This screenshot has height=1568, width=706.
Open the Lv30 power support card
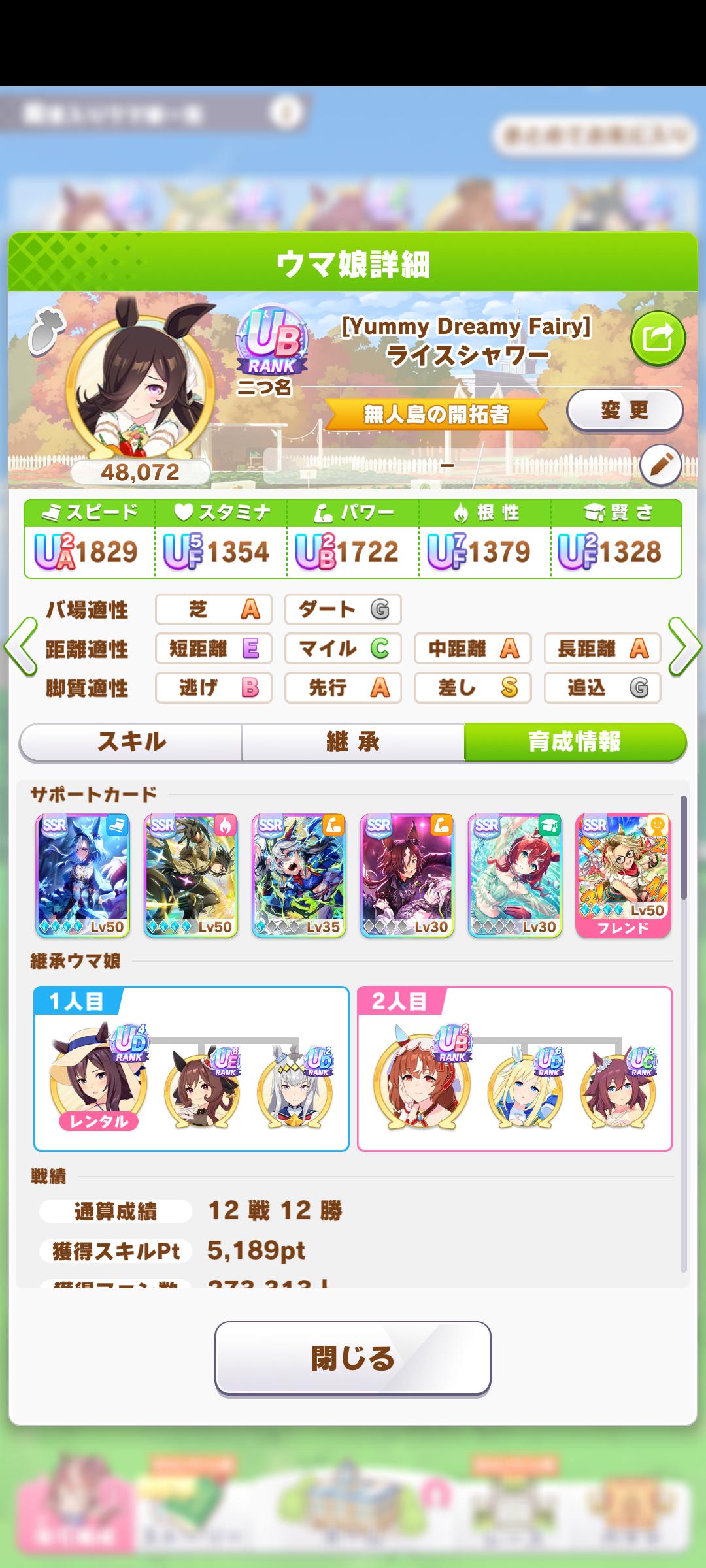407,875
